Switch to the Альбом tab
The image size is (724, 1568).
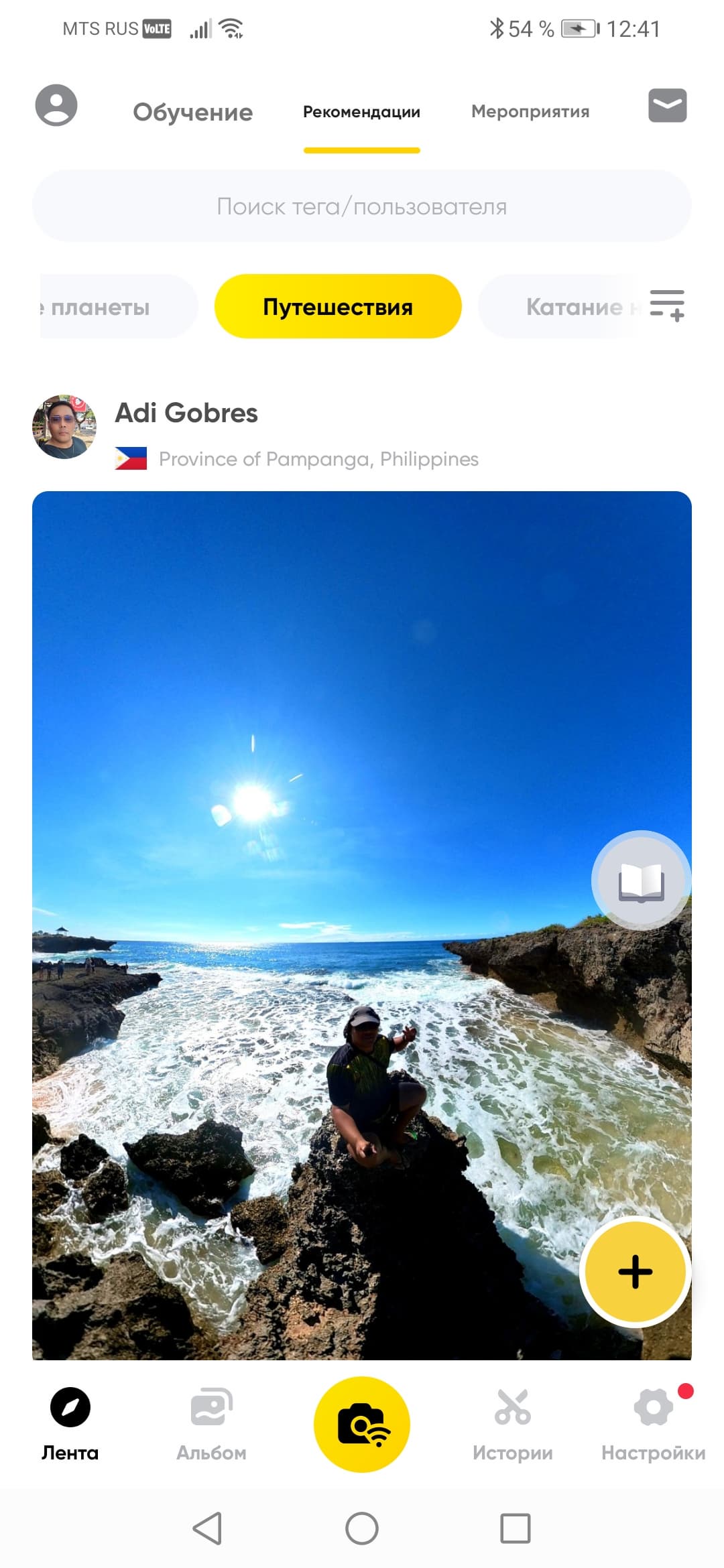[212, 1424]
